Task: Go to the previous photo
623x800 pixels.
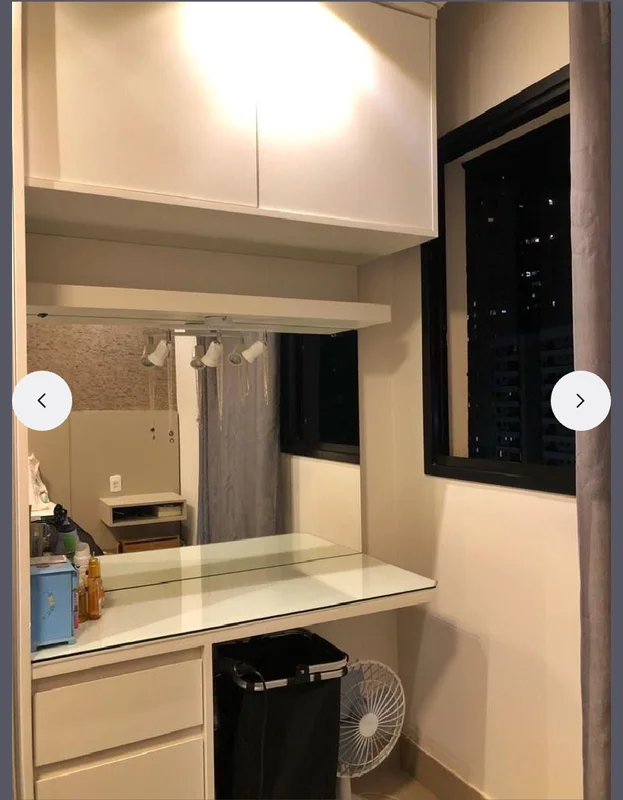Action: pyautogui.click(x=42, y=401)
